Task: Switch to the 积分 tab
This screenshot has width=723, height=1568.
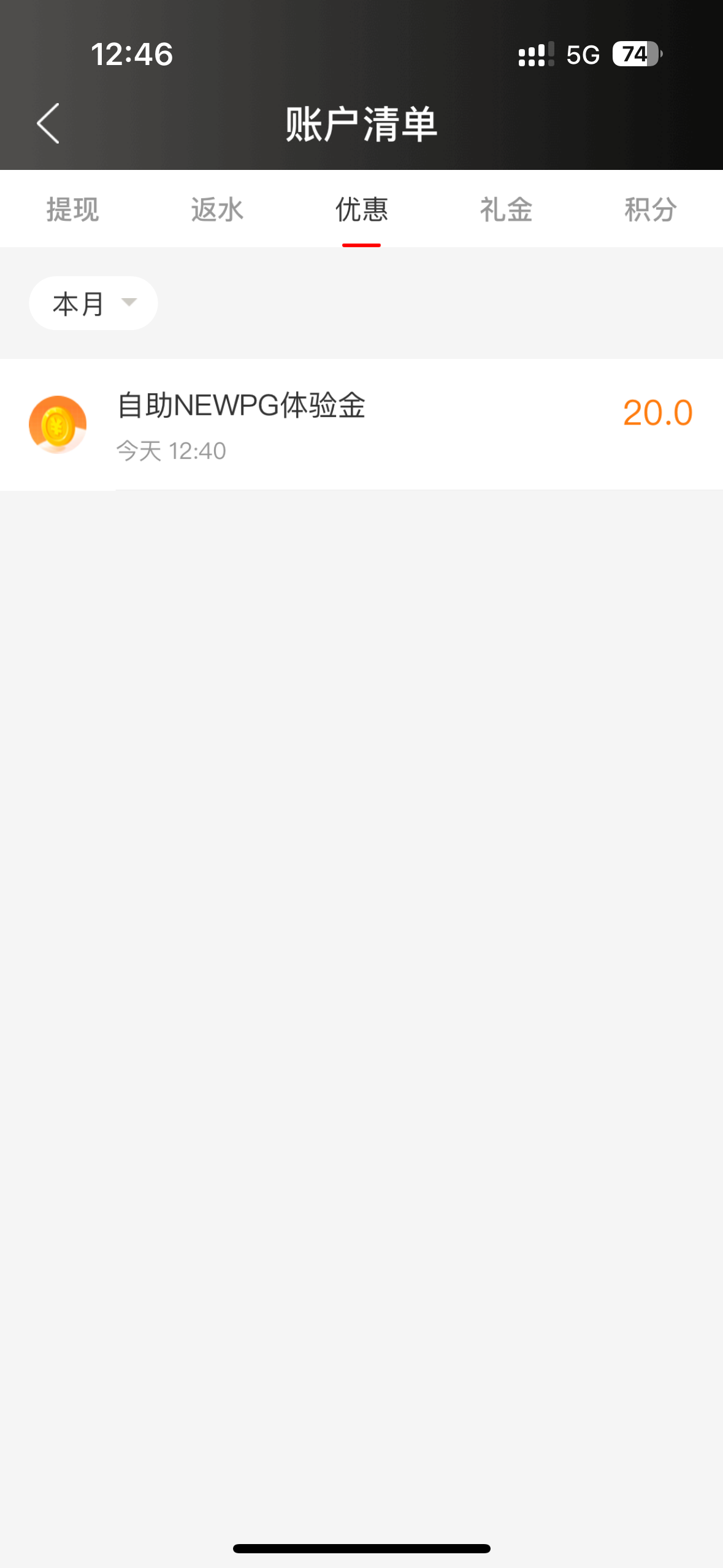Action: [x=651, y=209]
